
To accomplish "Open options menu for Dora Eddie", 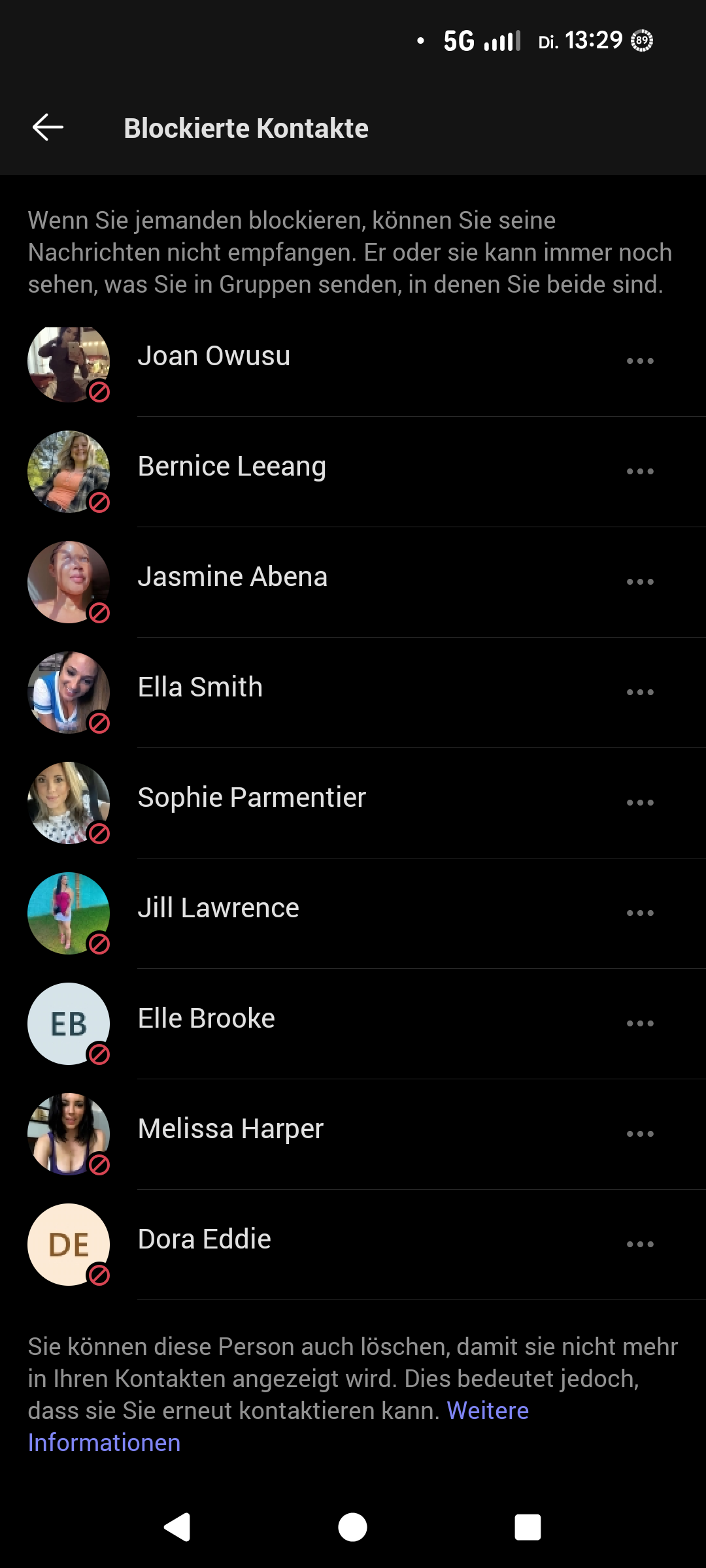I will pos(639,1244).
